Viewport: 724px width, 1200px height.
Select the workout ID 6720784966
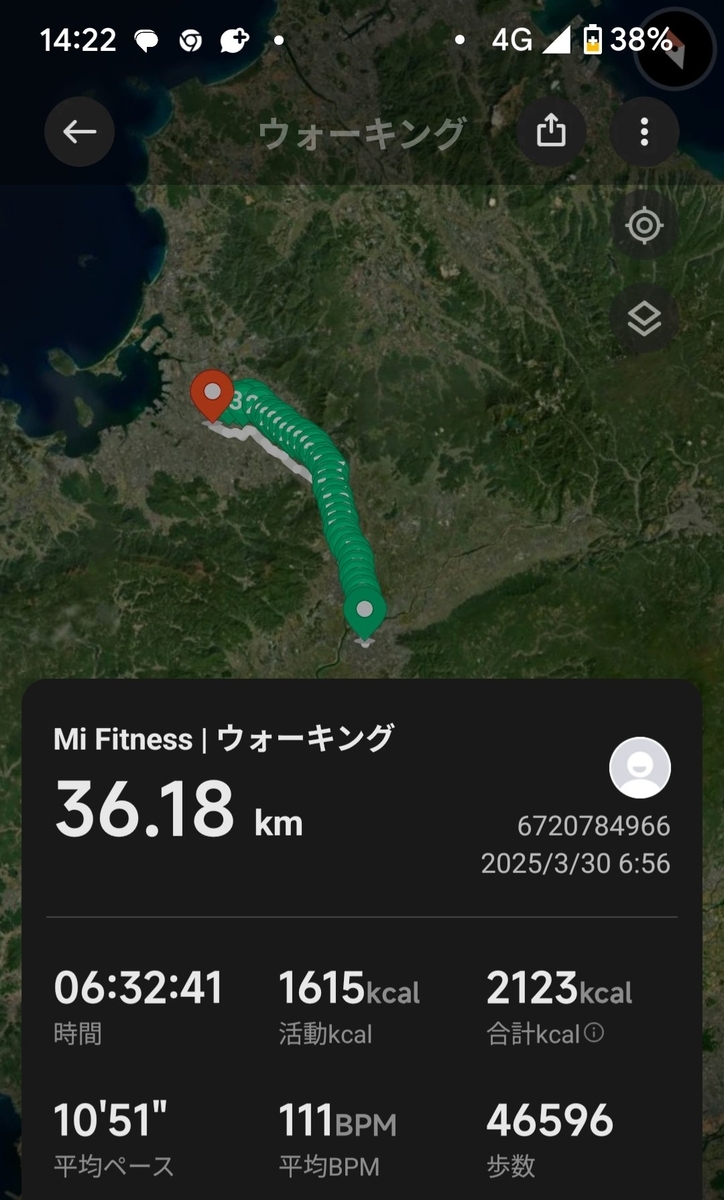click(596, 828)
